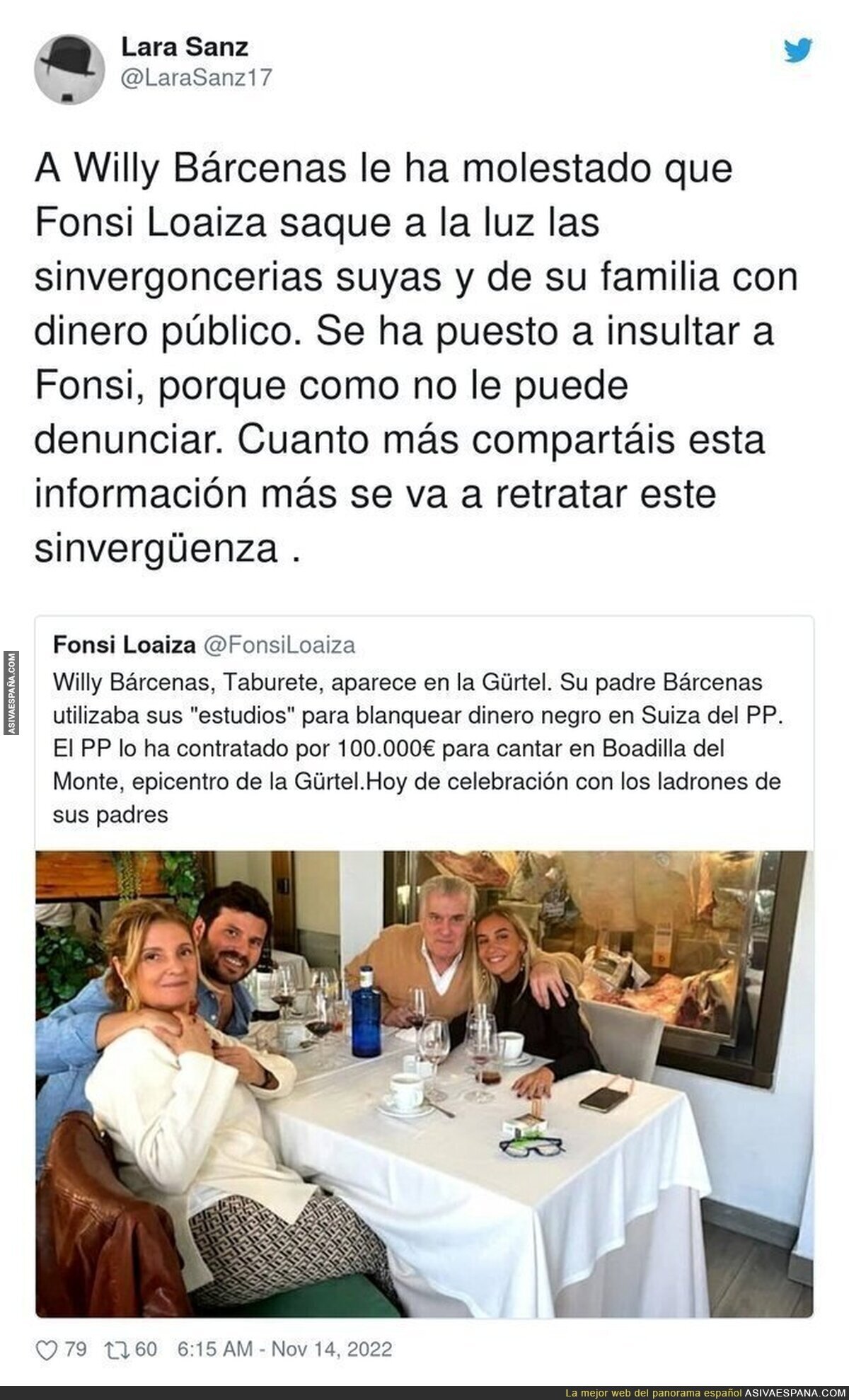Open the @LaraSanz17 handle
The width and height of the screenshot is (849, 1400).
point(197,77)
